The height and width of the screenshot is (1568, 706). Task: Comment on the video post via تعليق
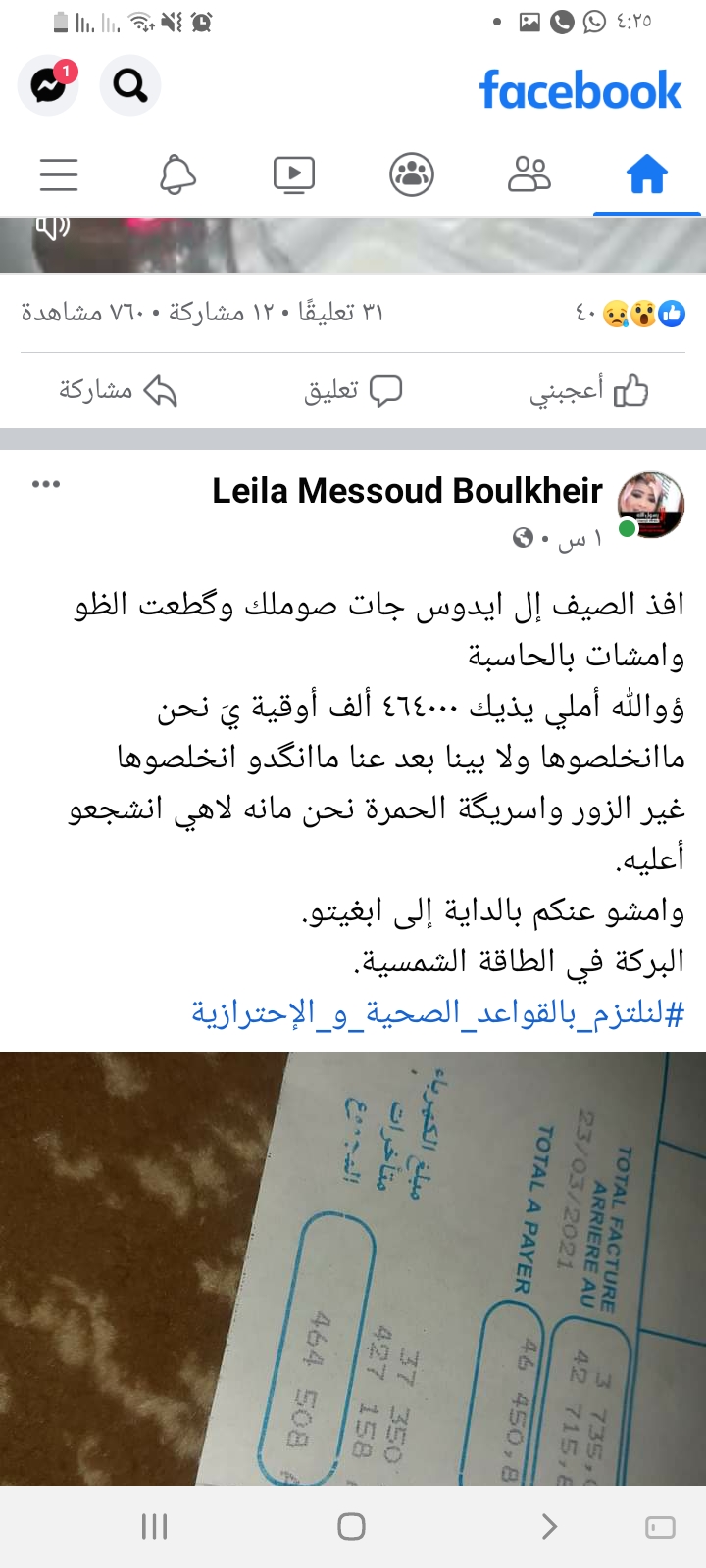[353, 390]
